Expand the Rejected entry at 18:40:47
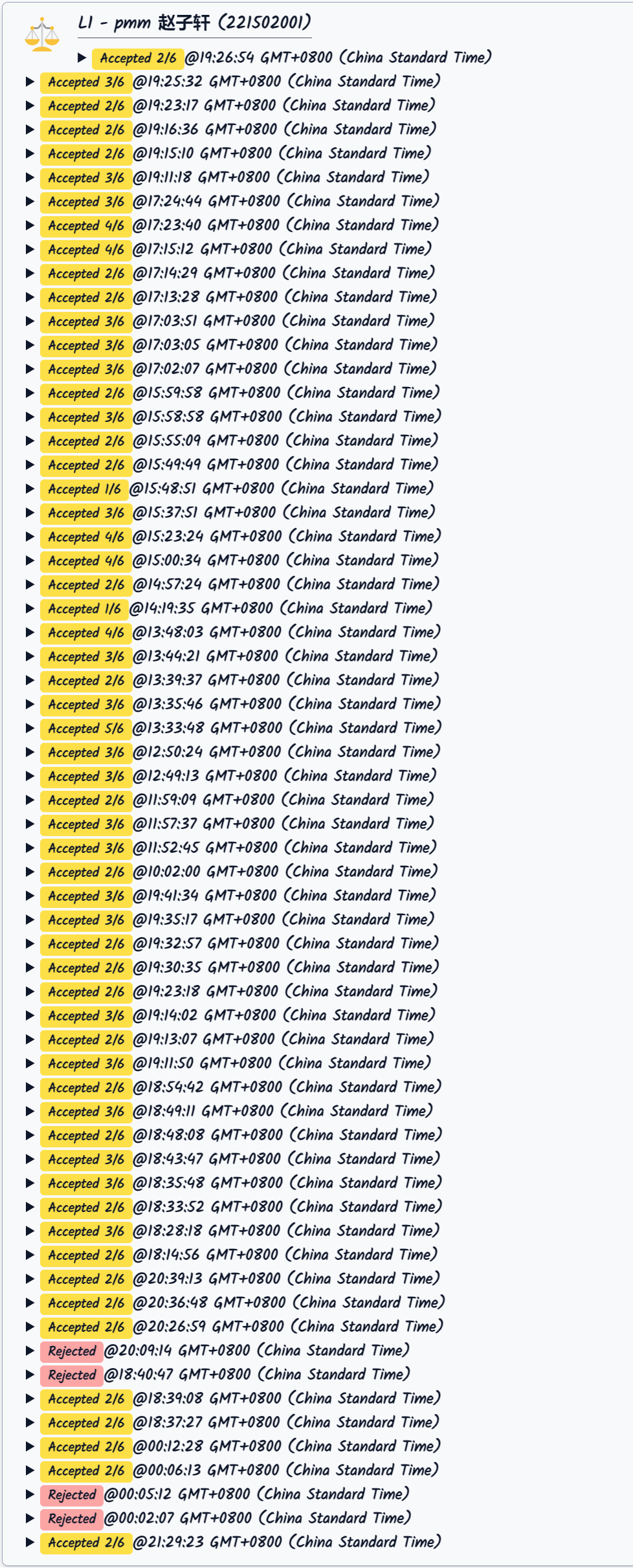Screen dimensions: 633x1568 (30, 1375)
